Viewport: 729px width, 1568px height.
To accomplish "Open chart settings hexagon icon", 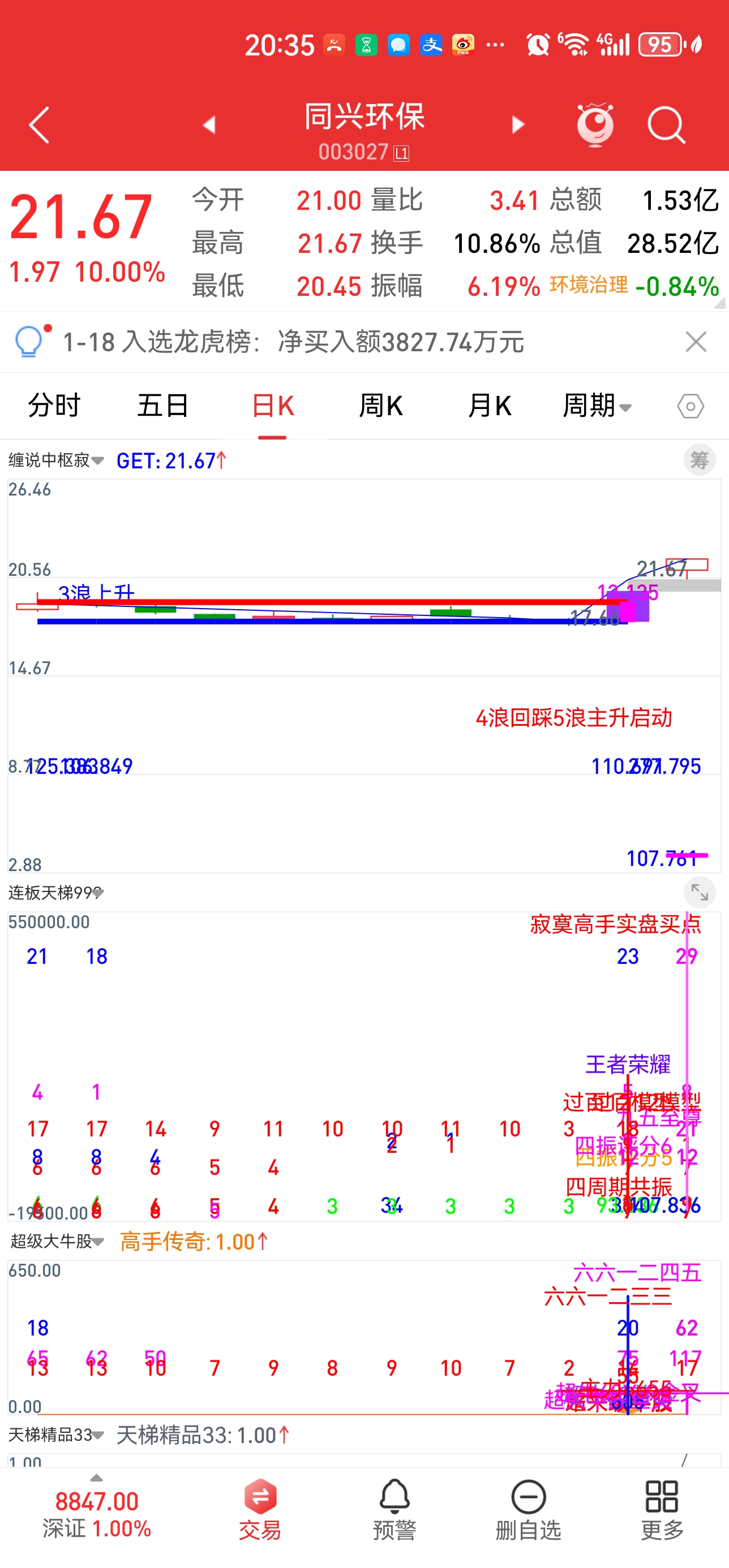I will click(690, 406).
